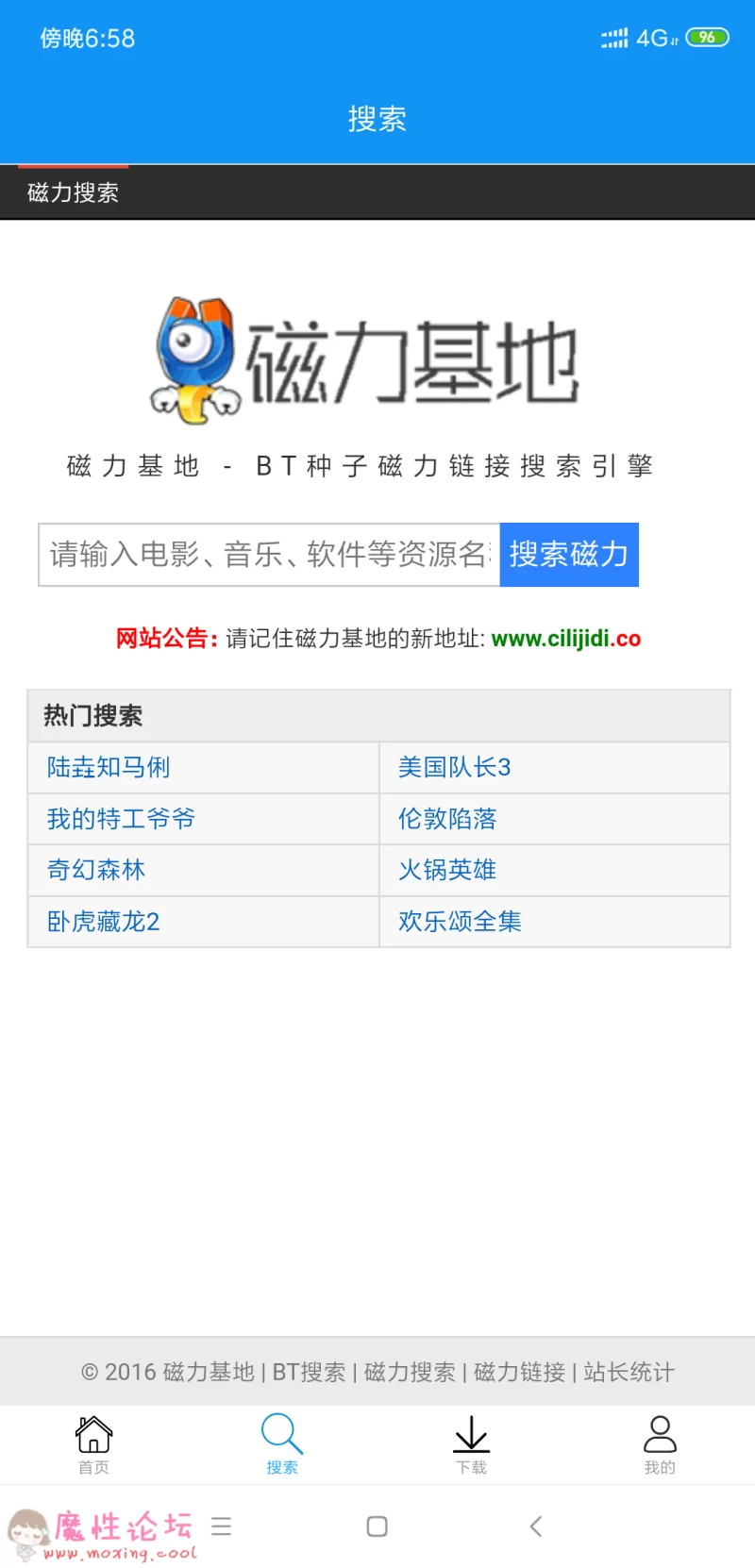The height and width of the screenshot is (1568, 755).
Task: Open hot search 伦敦陷落
Action: [x=447, y=819]
